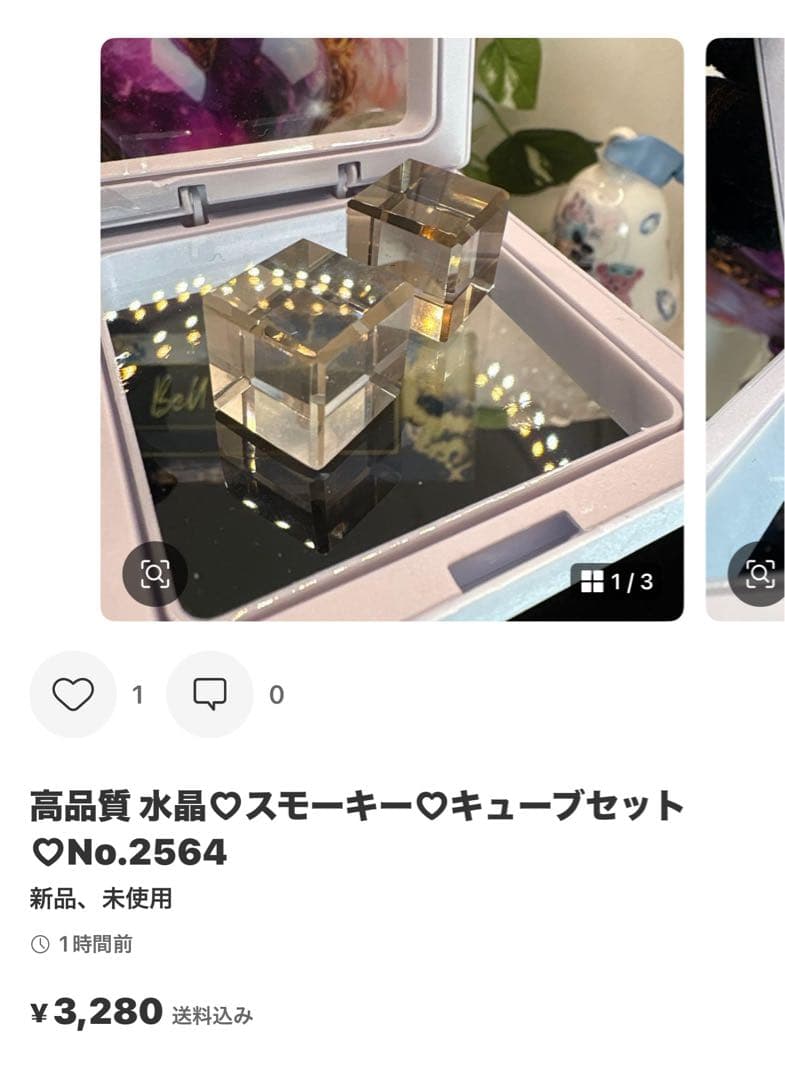
Task: Open the 1/3 photo gallery indicator
Action: (x=618, y=581)
